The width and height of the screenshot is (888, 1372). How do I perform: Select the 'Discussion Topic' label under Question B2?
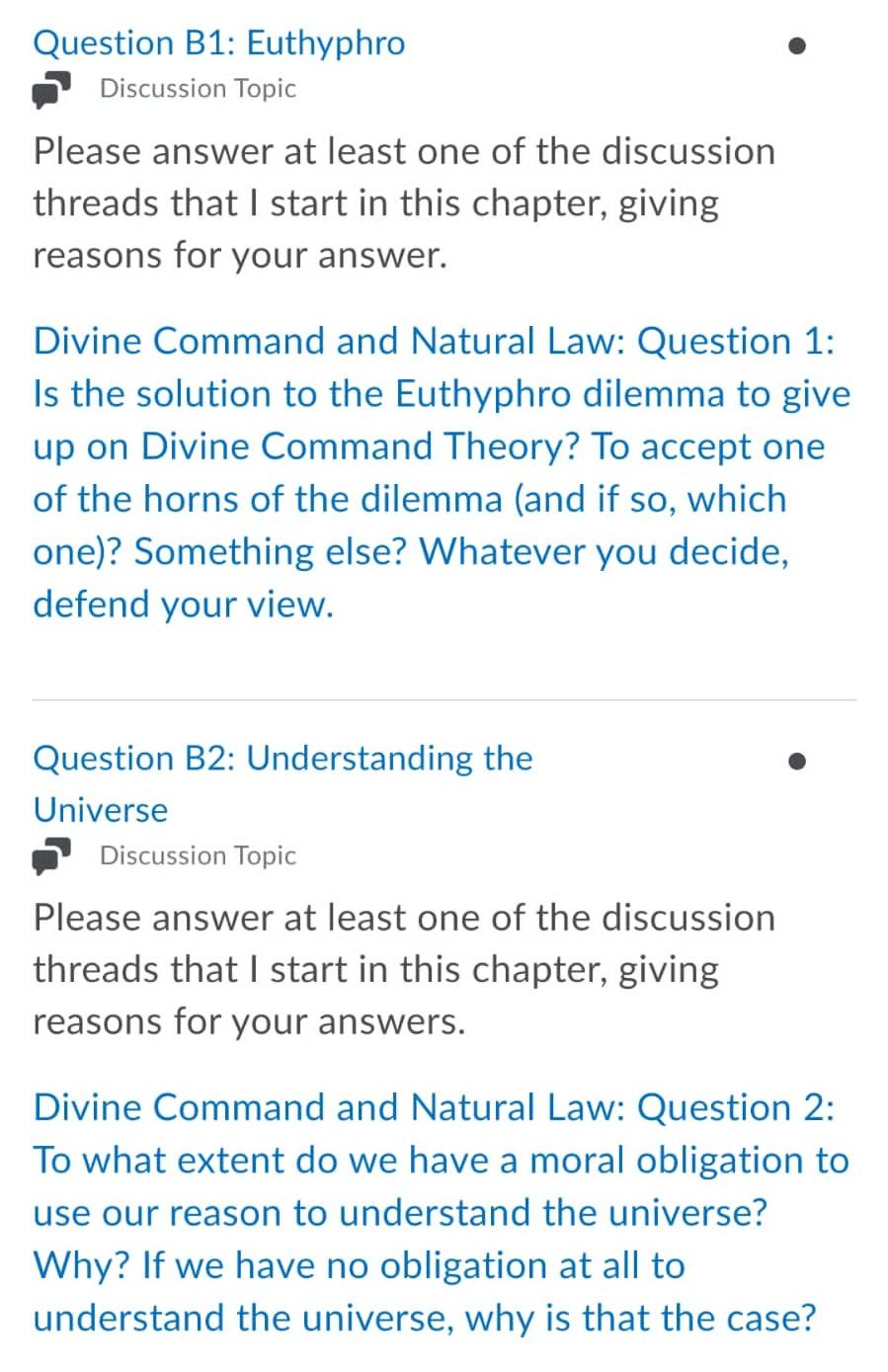[x=198, y=856]
